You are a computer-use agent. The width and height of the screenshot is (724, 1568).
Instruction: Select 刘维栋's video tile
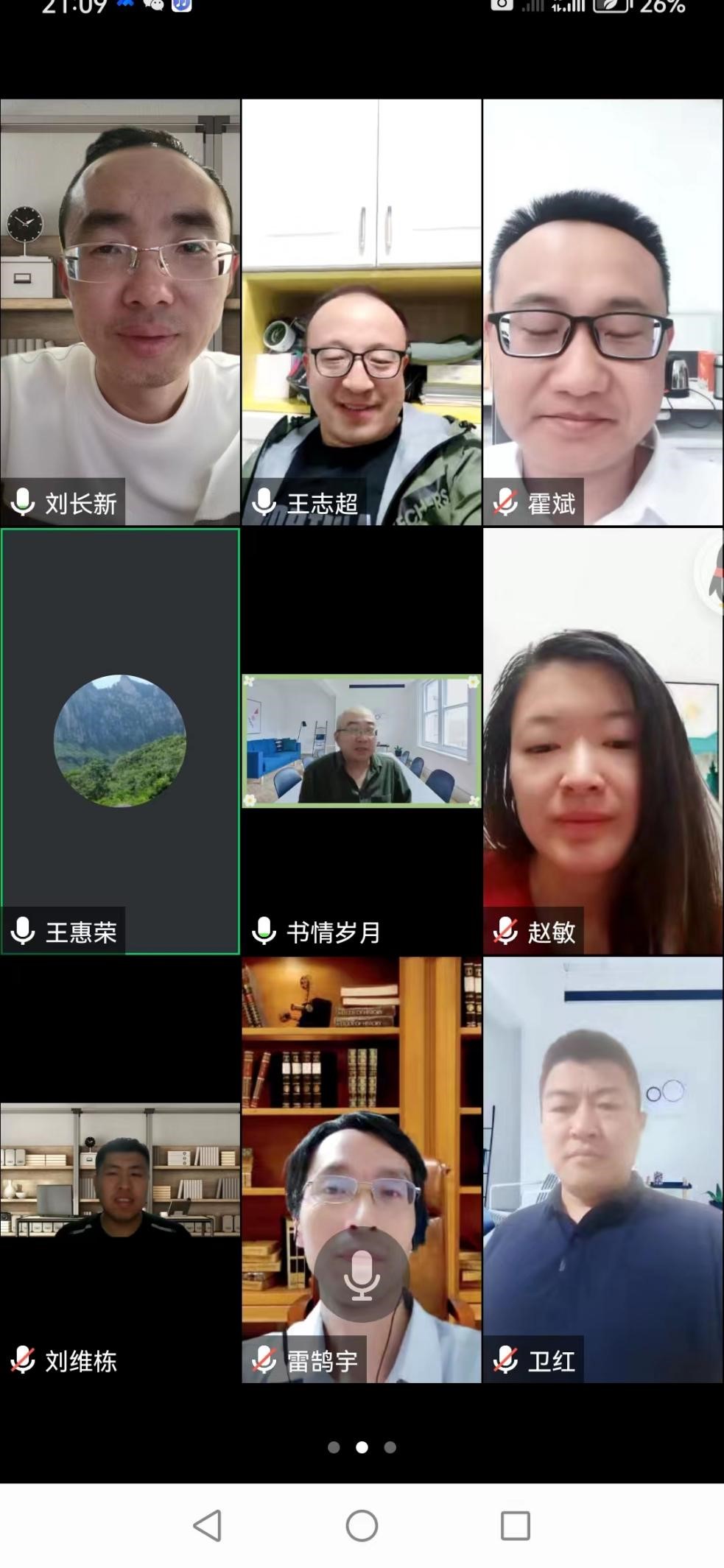[x=120, y=1170]
